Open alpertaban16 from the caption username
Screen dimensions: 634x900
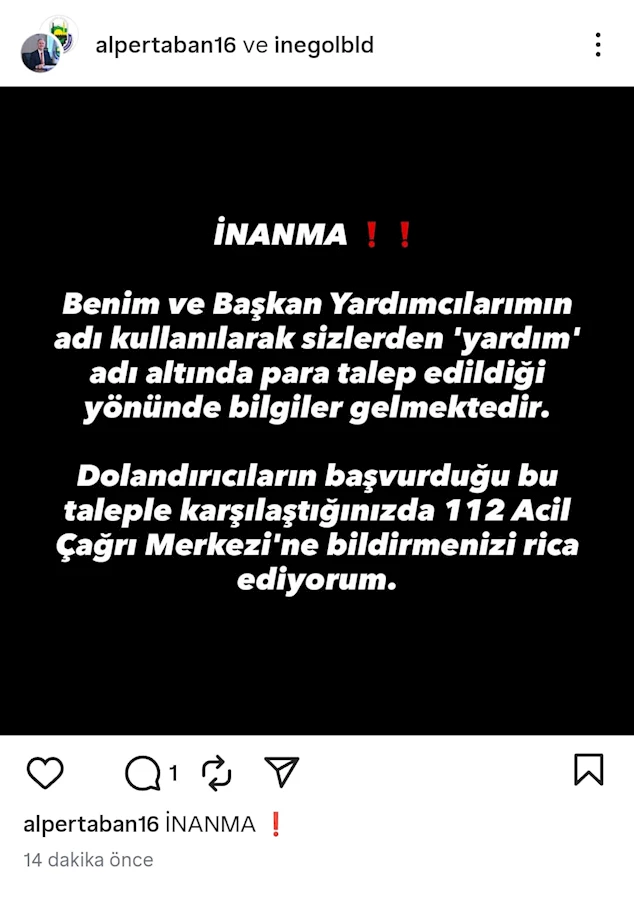[x=91, y=824]
